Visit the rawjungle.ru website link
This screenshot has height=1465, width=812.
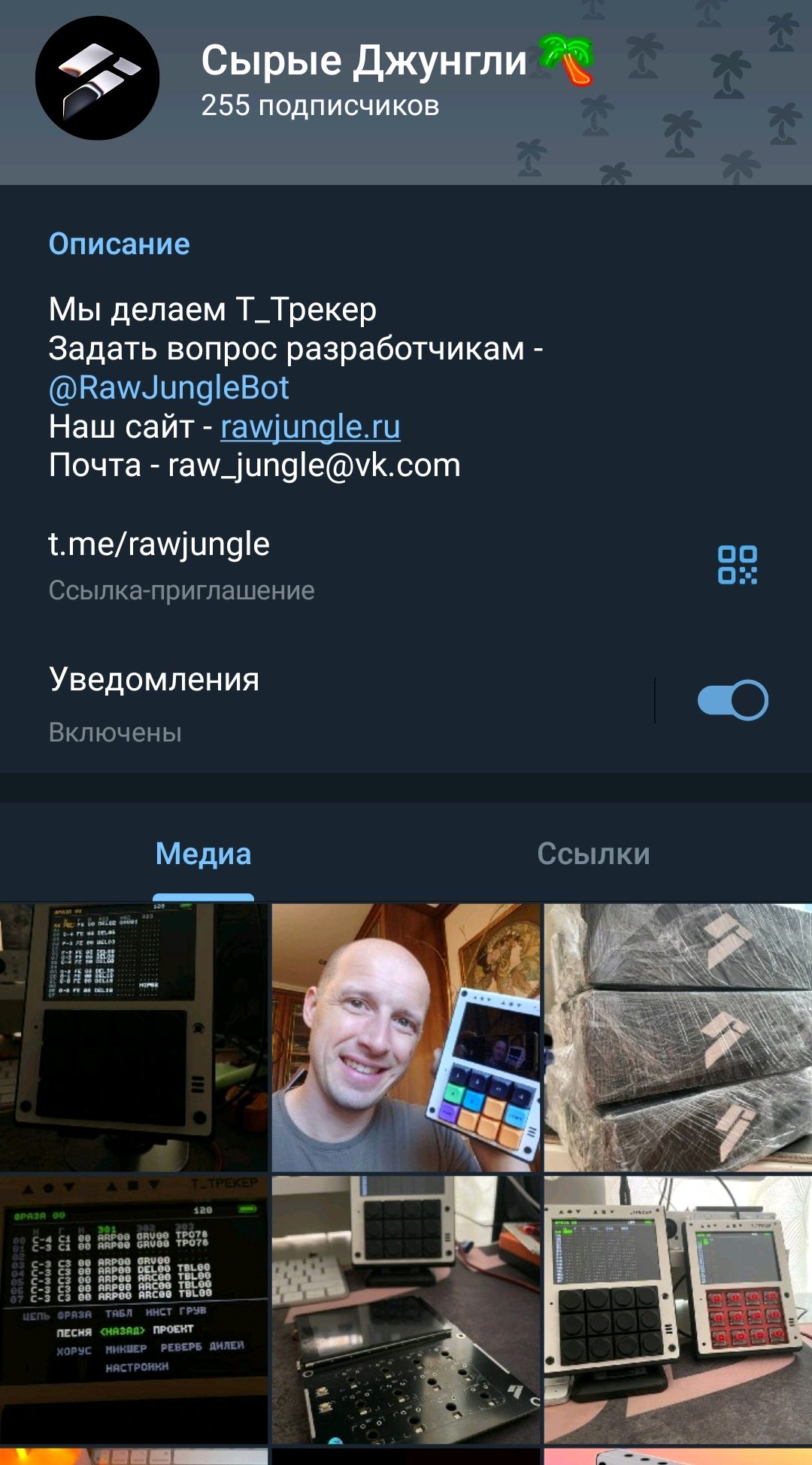[x=310, y=426]
